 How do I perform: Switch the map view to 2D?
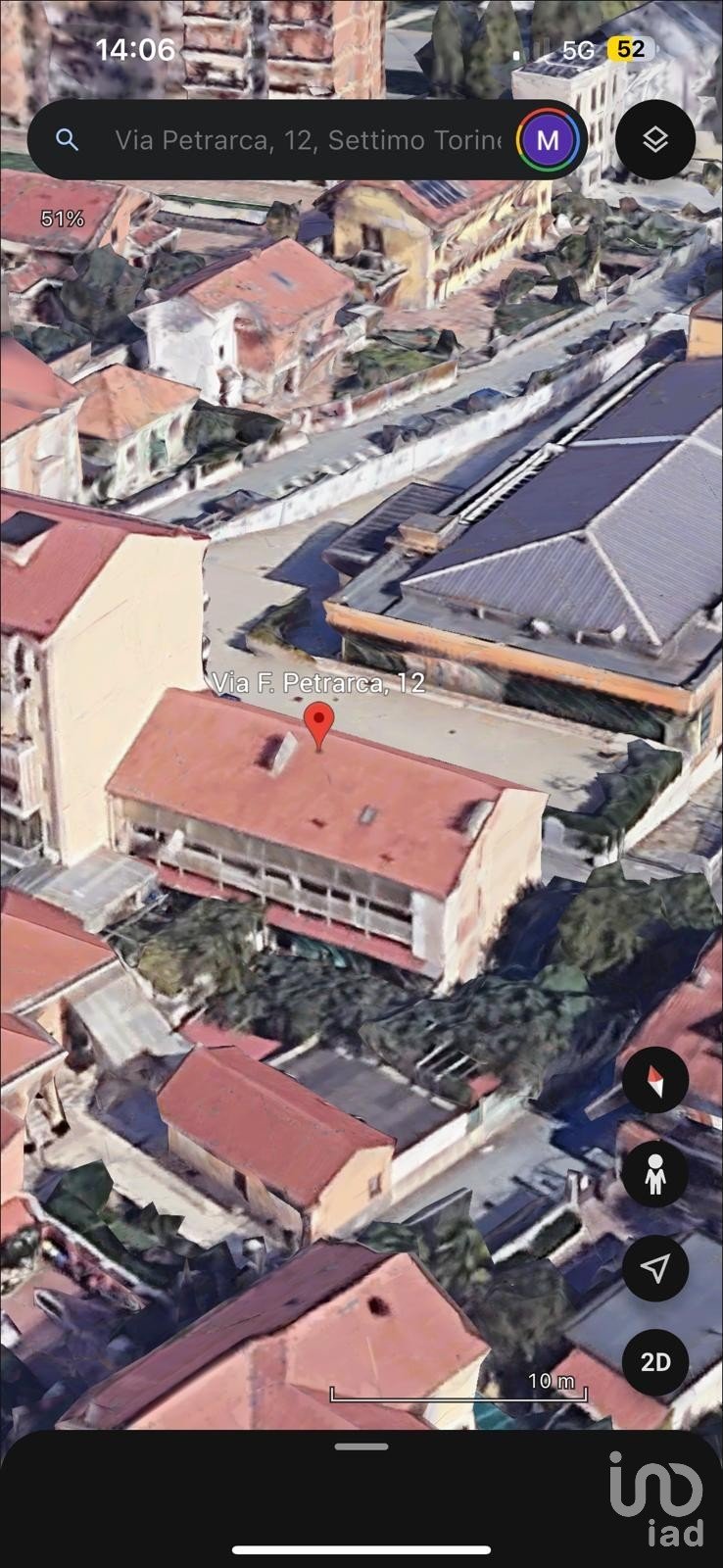click(x=654, y=1361)
